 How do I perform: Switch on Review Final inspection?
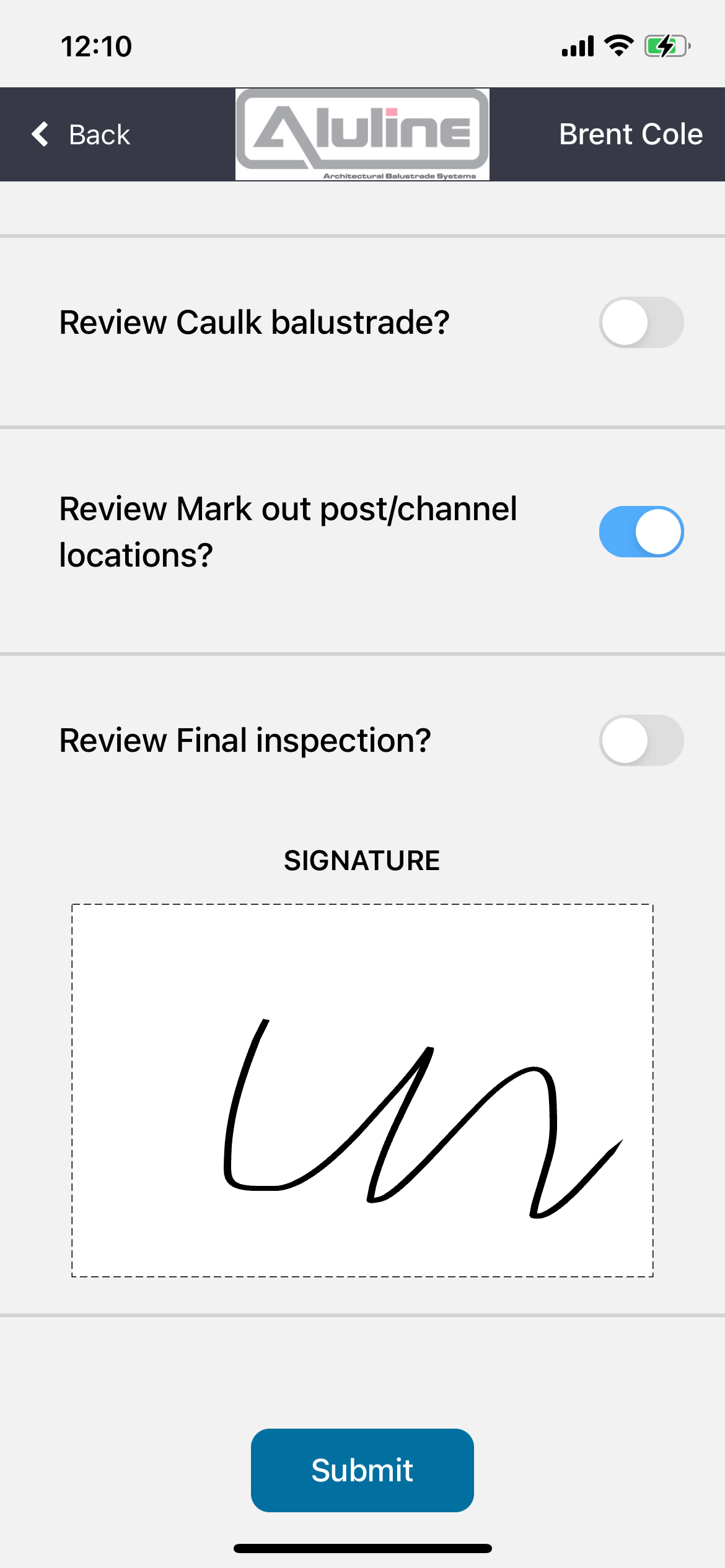(641, 740)
